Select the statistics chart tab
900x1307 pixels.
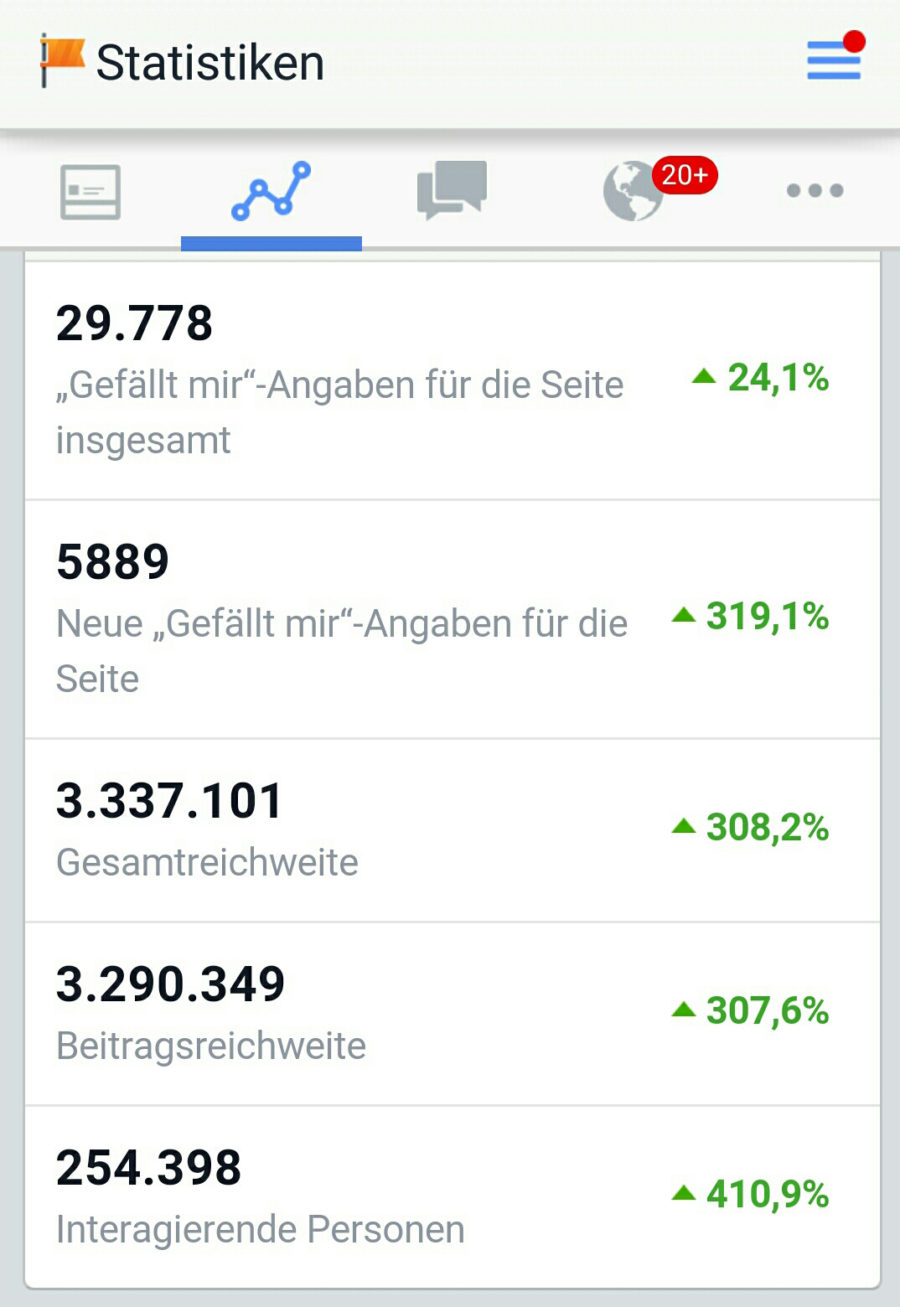[271, 191]
